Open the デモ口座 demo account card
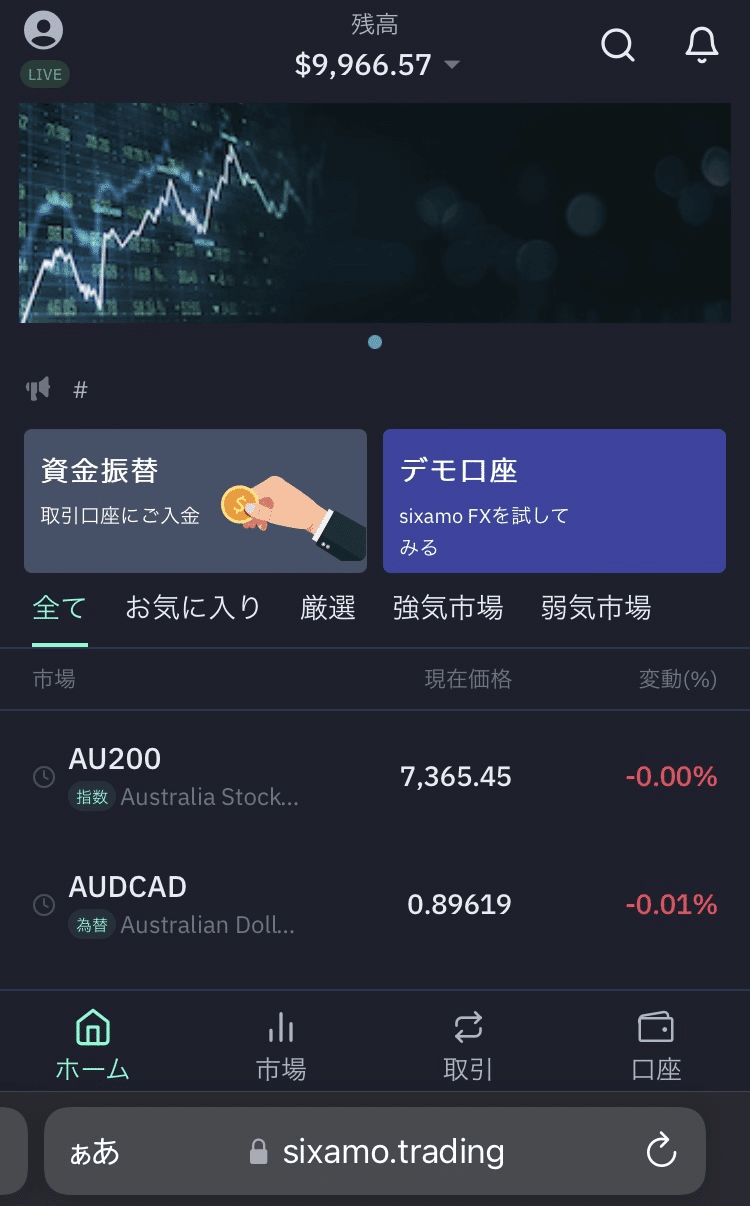Screen dimensions: 750x1206 click(554, 501)
